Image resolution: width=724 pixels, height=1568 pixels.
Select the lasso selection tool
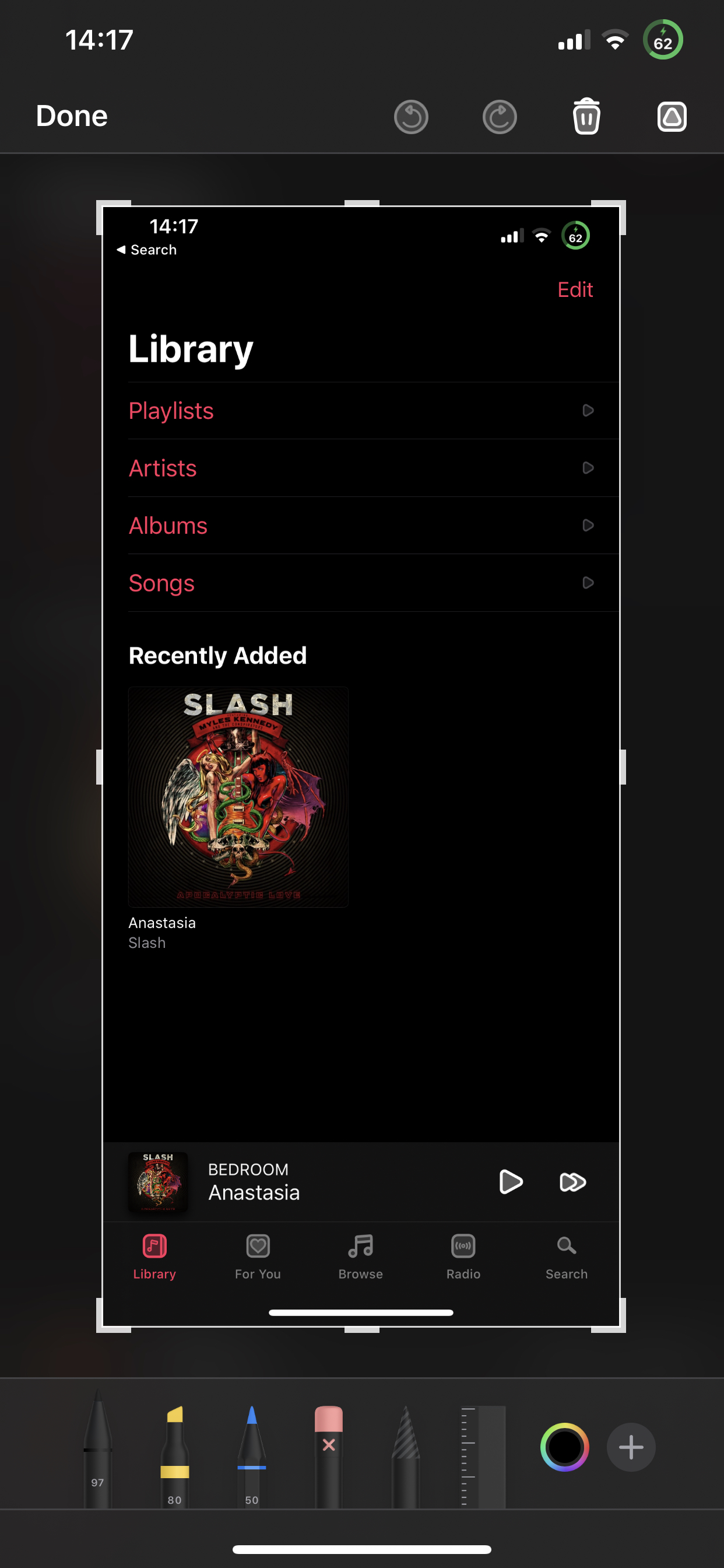click(405, 1455)
